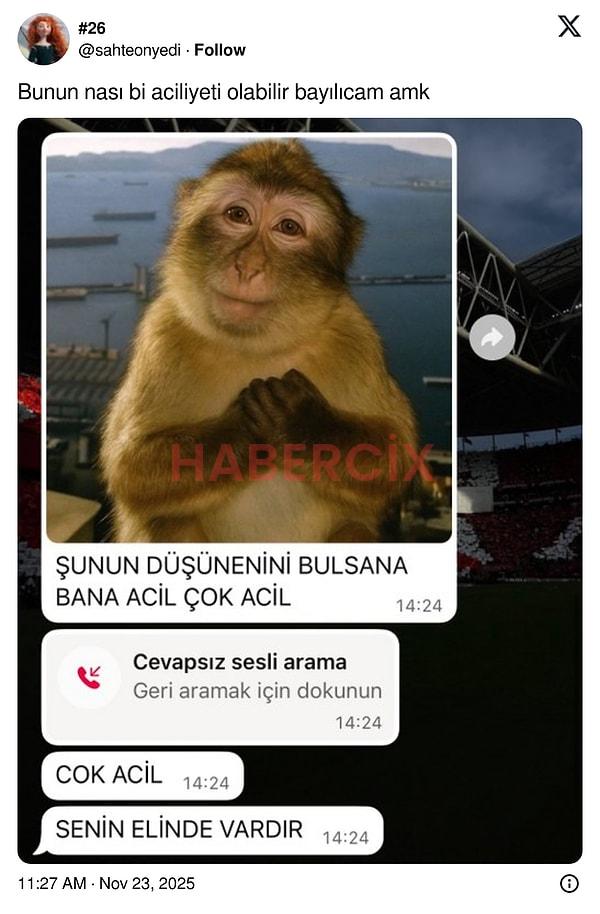Open the #26 profile avatar
This screenshot has height=914, width=600.
[43, 39]
